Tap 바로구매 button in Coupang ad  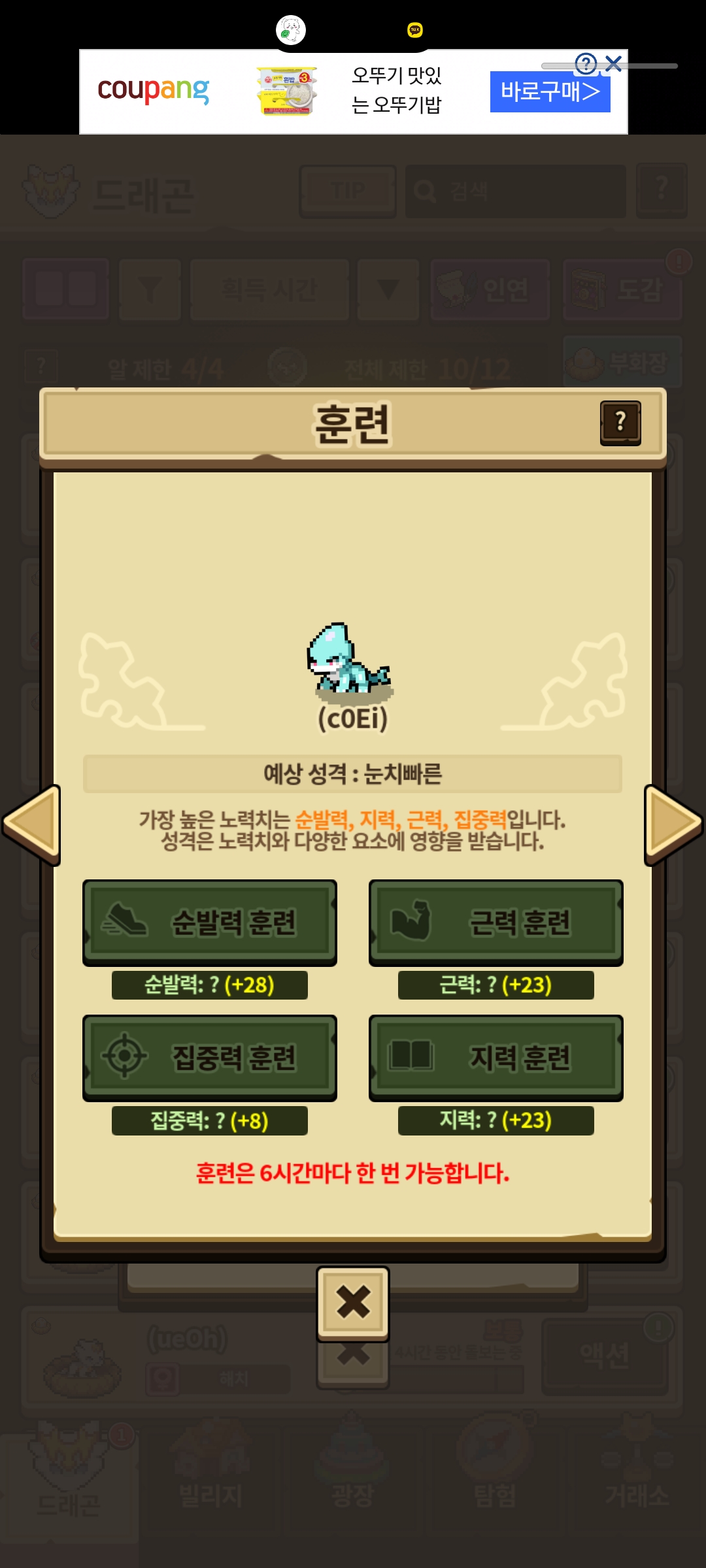pos(550,91)
